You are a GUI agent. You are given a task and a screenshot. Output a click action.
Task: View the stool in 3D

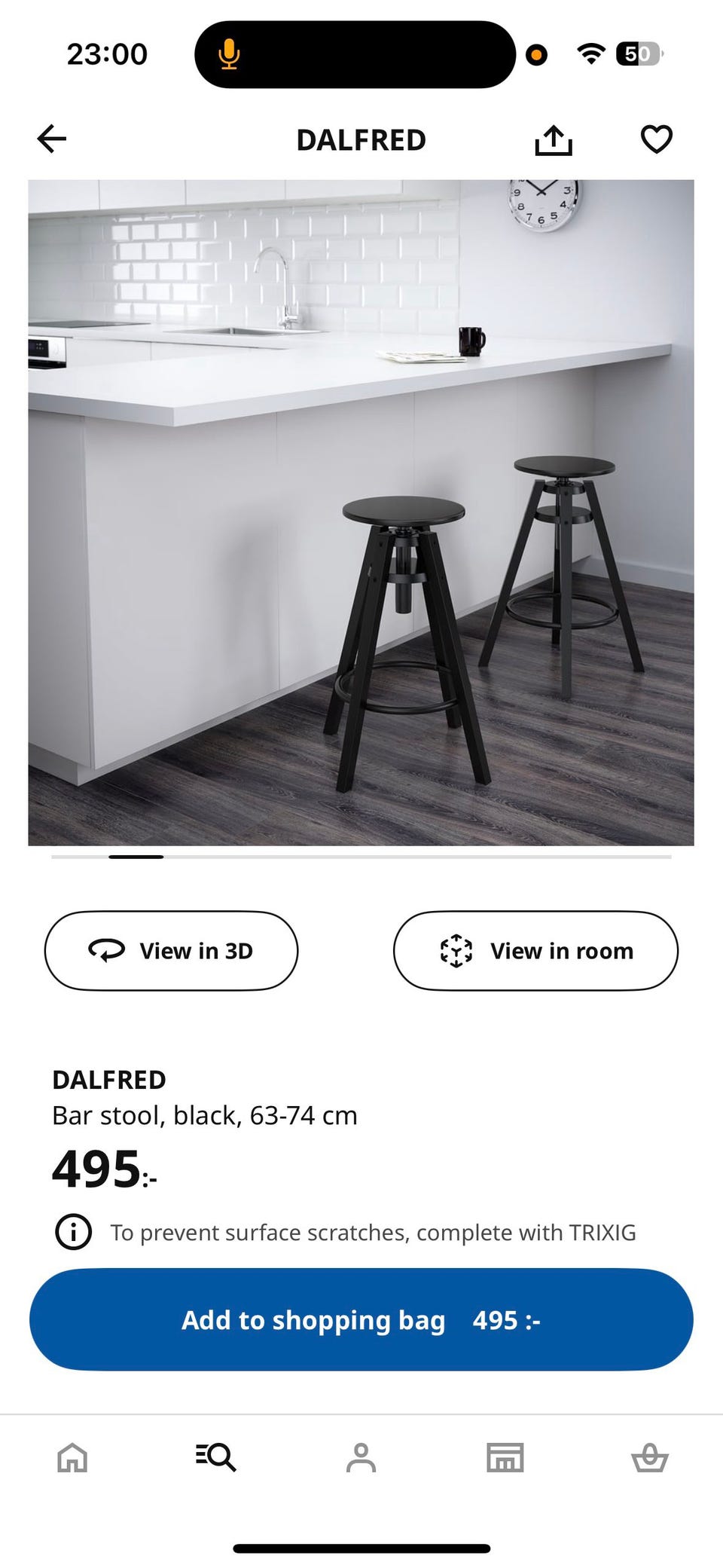pyautogui.click(x=172, y=951)
